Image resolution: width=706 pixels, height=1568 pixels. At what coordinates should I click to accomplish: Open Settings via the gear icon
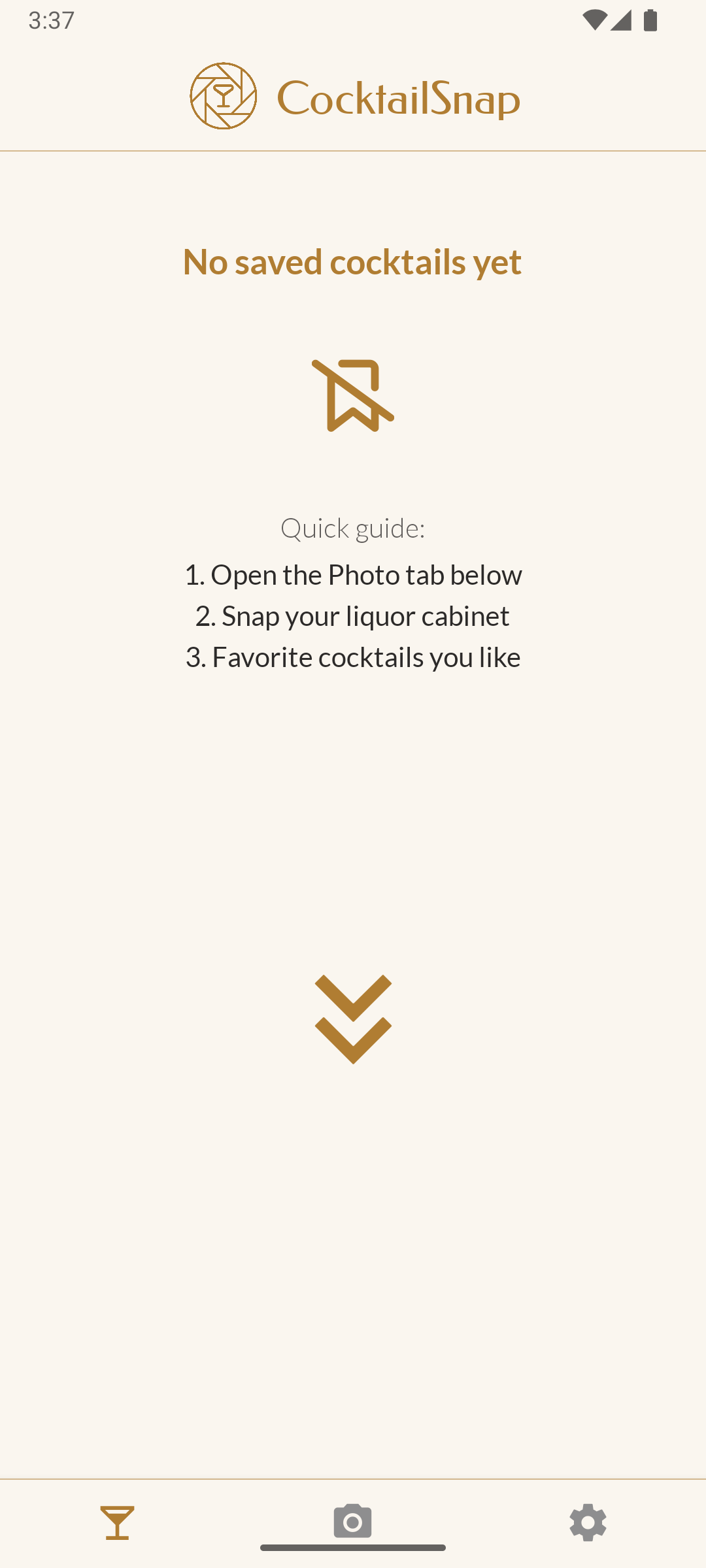click(587, 1521)
